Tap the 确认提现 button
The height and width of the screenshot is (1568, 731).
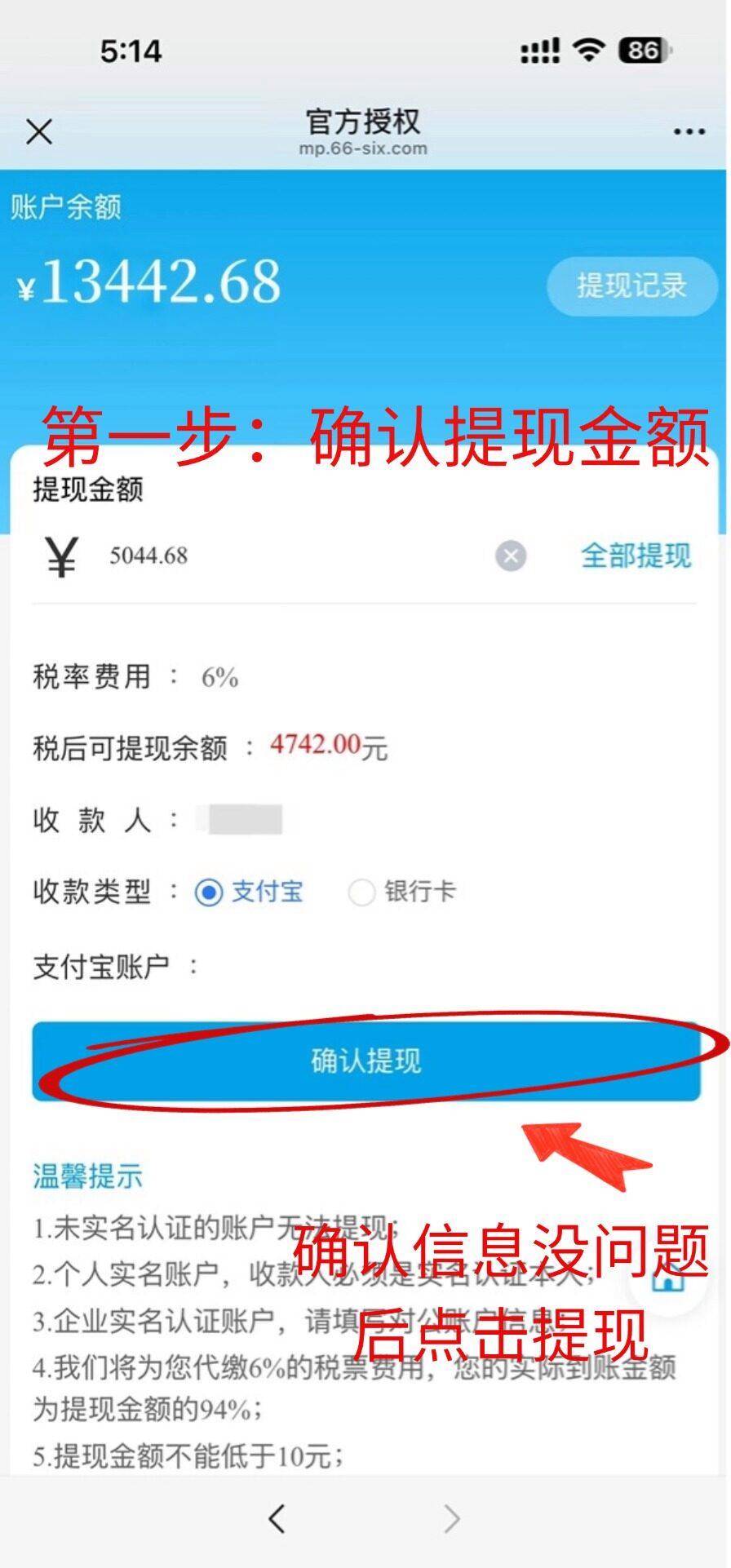coord(365,1061)
